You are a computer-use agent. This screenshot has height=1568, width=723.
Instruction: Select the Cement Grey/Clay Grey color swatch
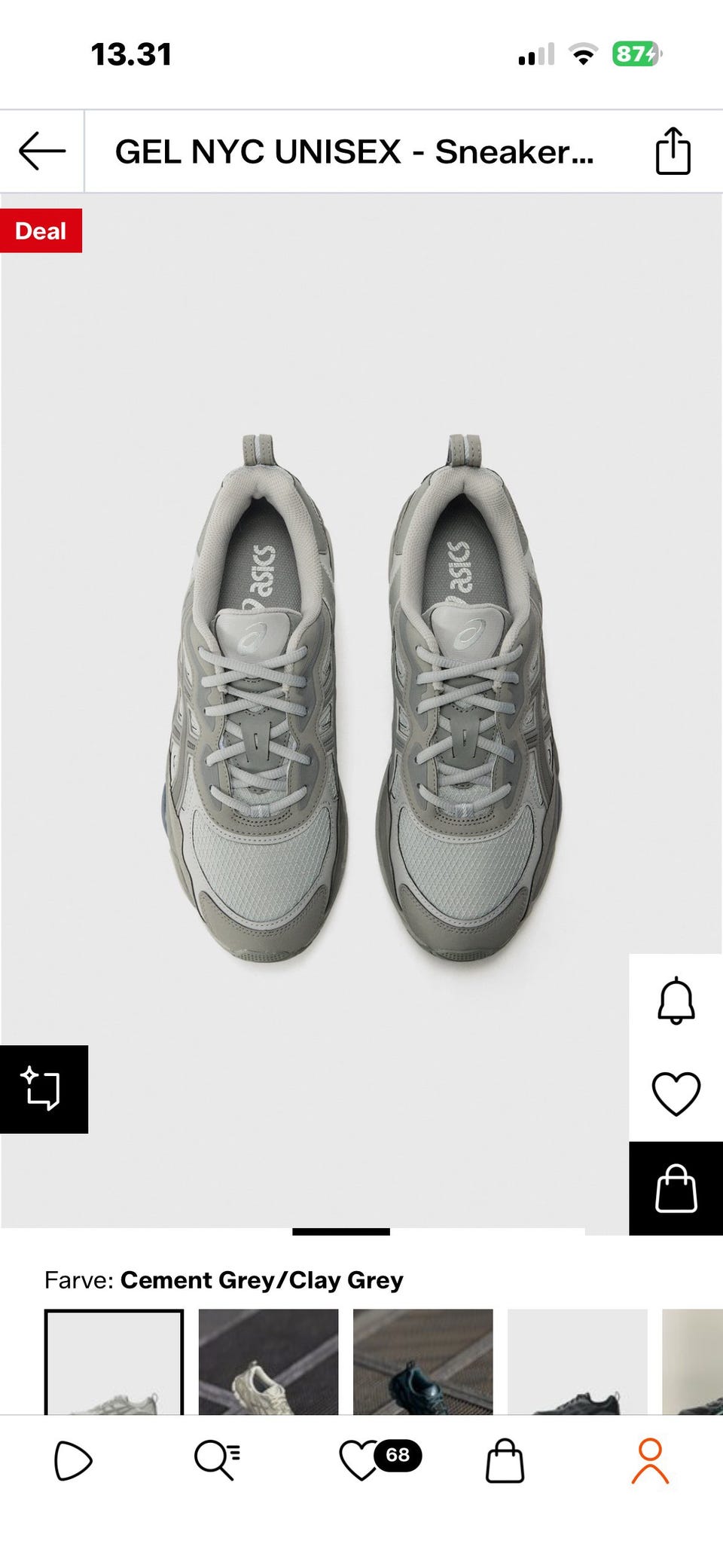(114, 1362)
